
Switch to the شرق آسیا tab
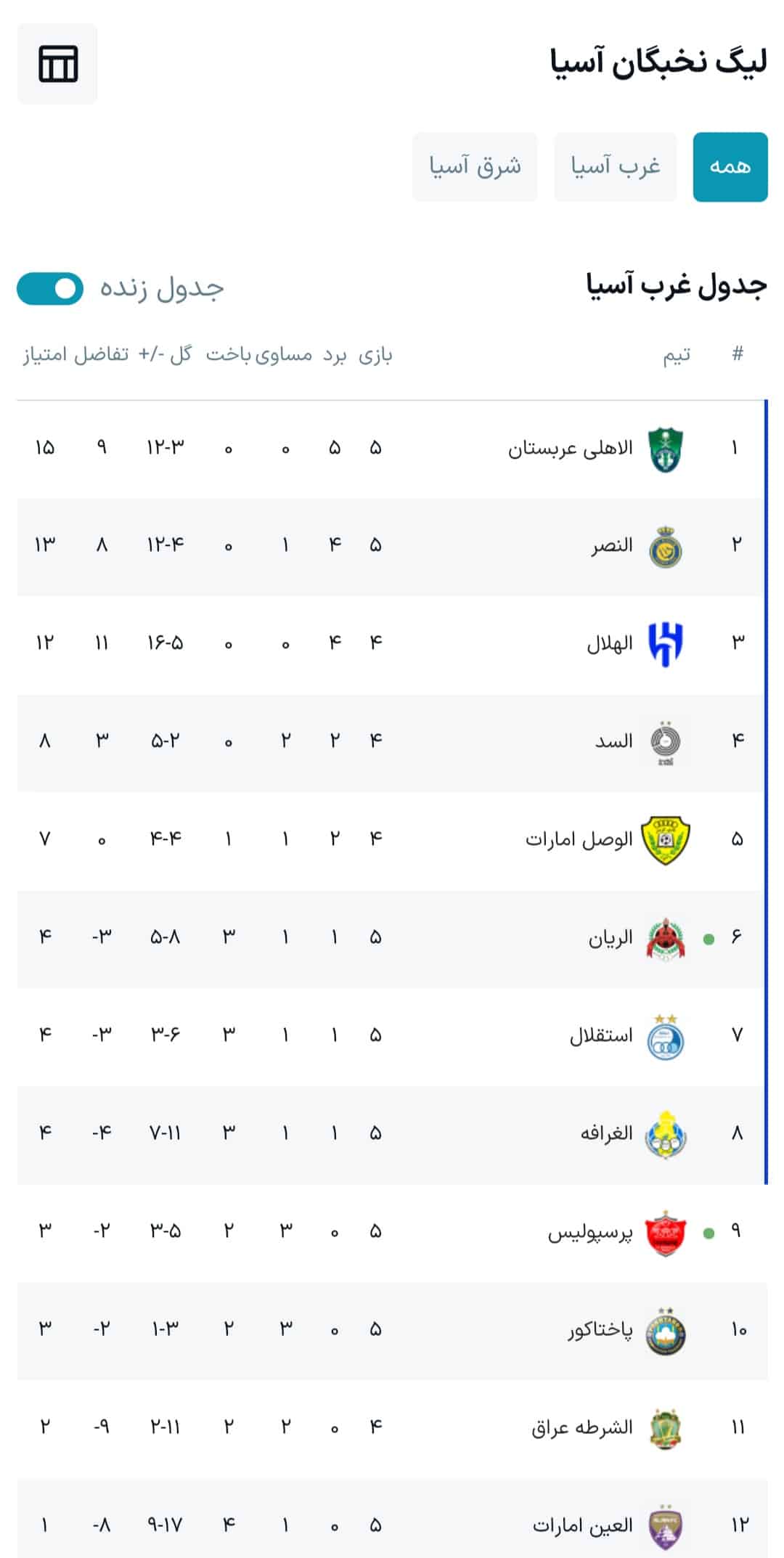(x=475, y=166)
